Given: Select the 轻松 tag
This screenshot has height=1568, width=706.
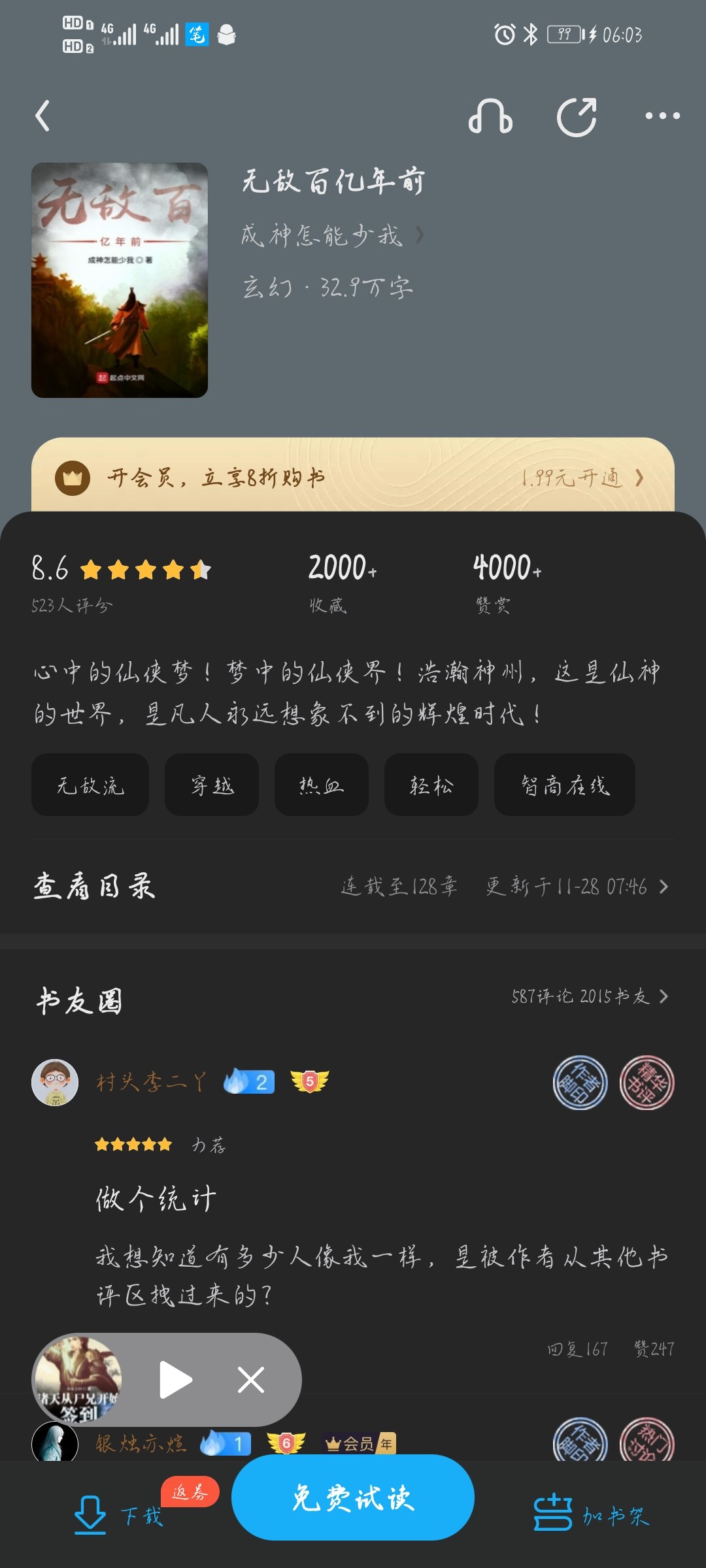Looking at the screenshot, I should [431, 785].
